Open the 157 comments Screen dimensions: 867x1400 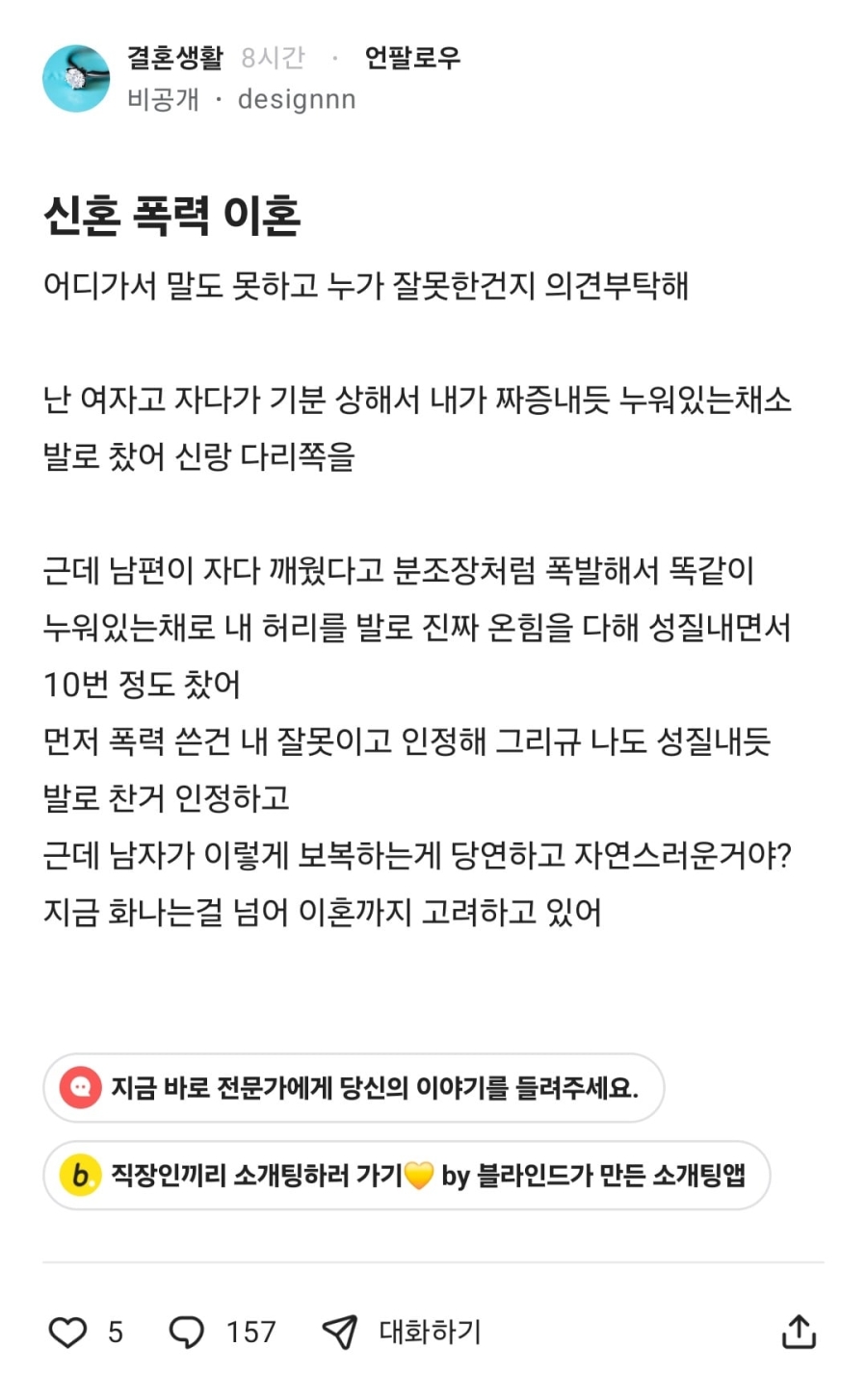[222, 1333]
